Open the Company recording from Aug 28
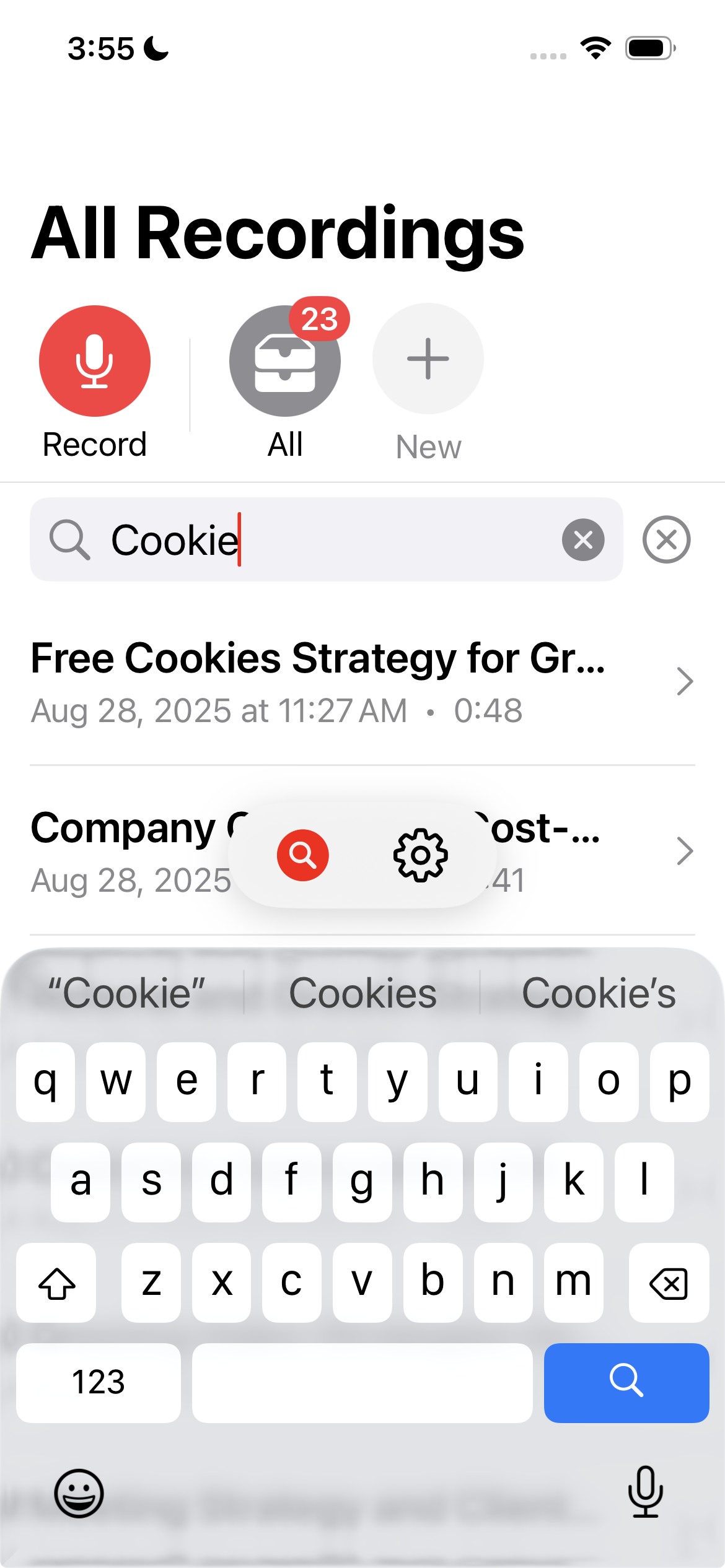The width and height of the screenshot is (725, 1568). pyautogui.click(x=124, y=852)
